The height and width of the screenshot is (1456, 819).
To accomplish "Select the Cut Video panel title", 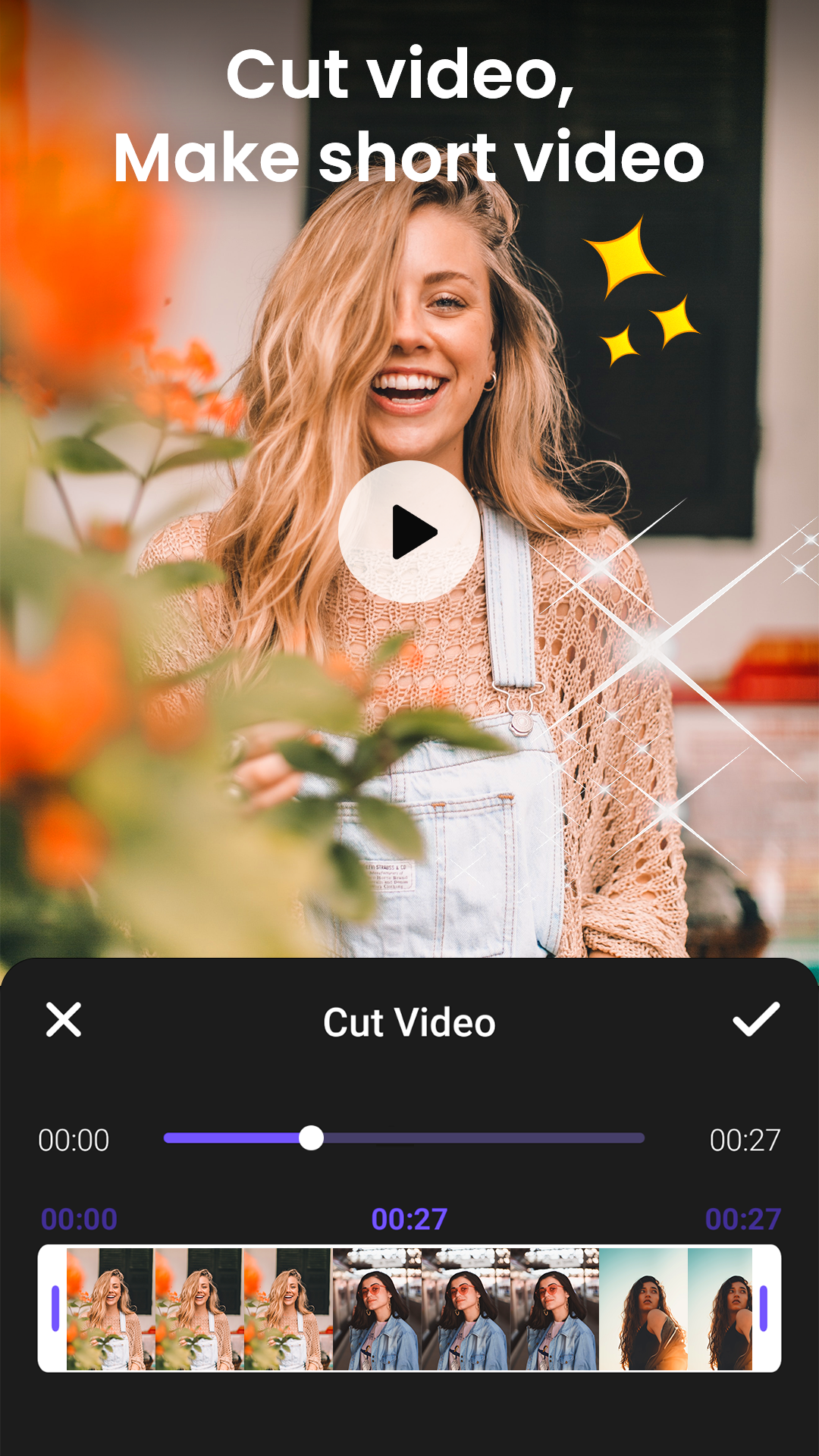I will click(x=409, y=1021).
